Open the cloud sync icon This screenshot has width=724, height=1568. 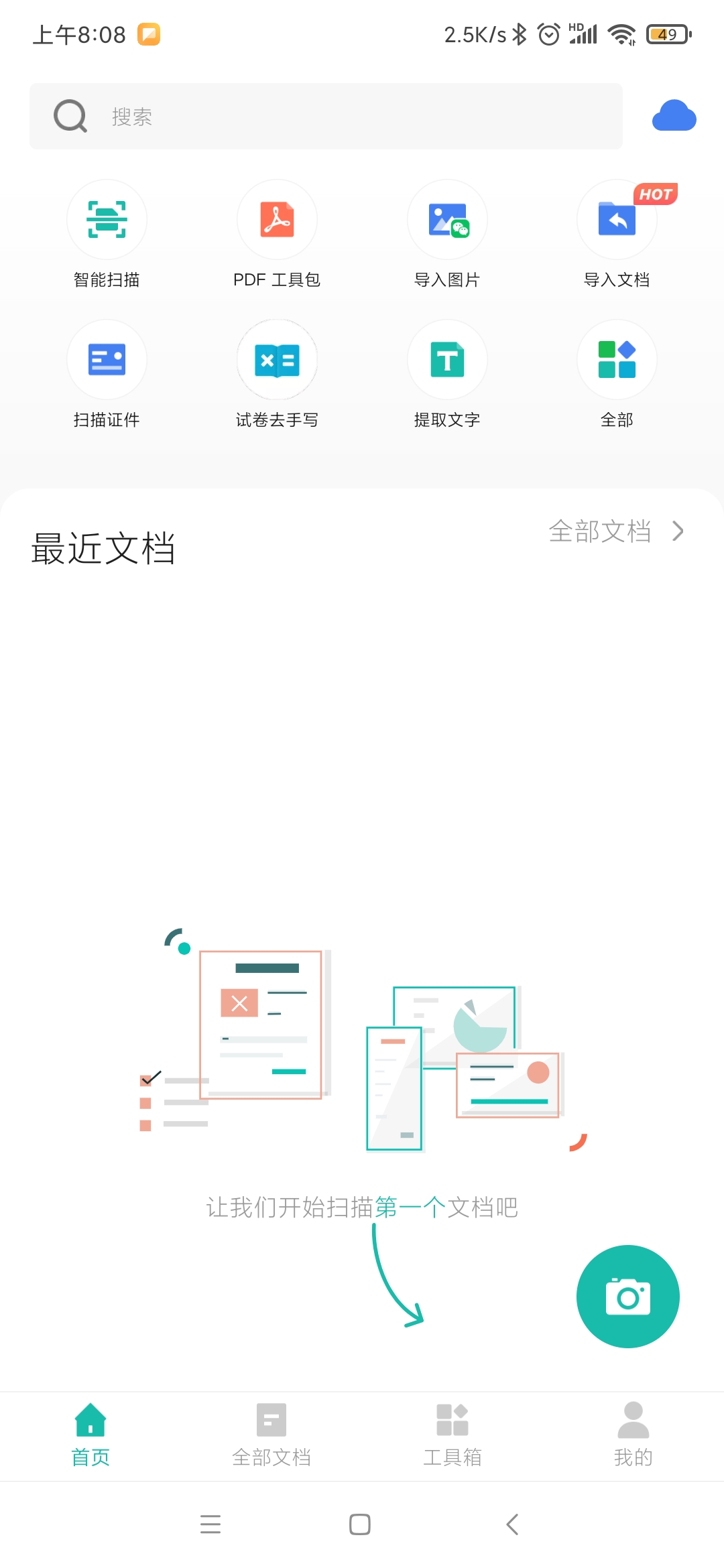click(674, 116)
